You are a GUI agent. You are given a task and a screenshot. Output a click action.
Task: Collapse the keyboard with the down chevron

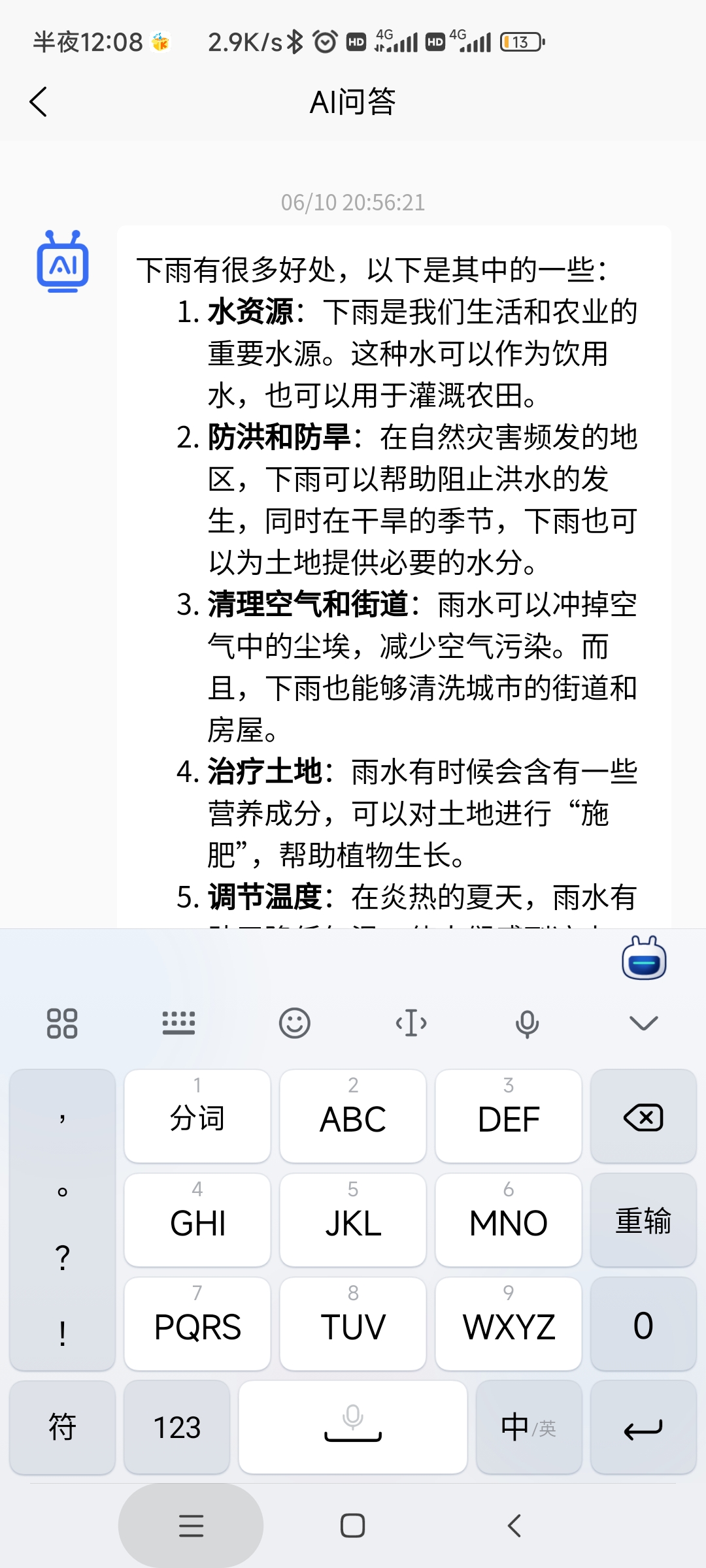644,1023
